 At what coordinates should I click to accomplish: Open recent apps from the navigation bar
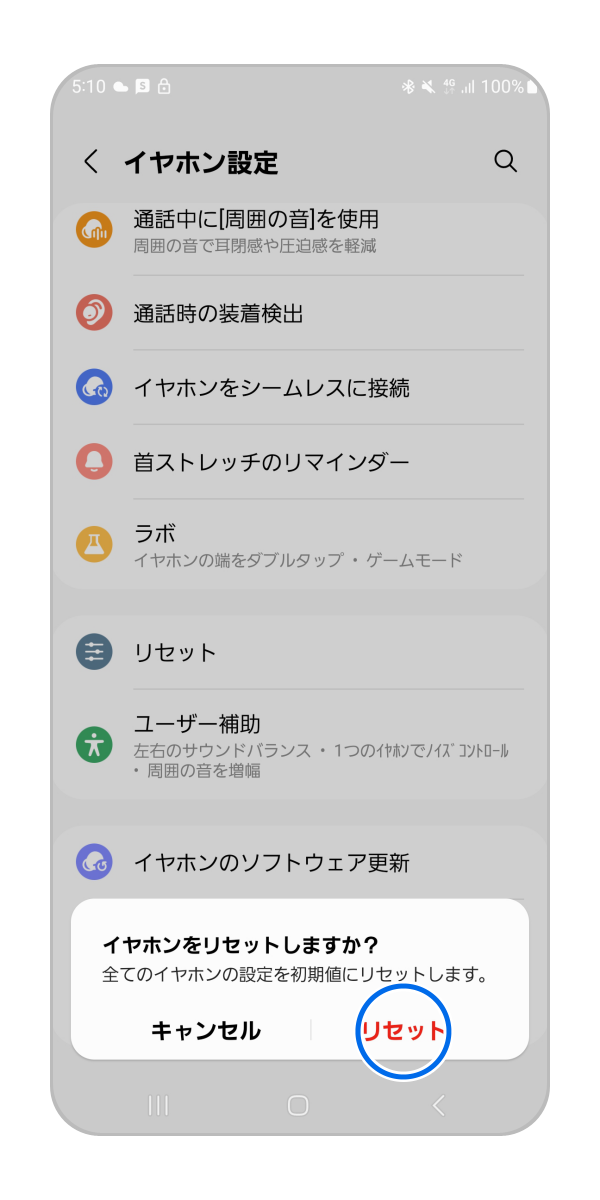coord(158,1105)
